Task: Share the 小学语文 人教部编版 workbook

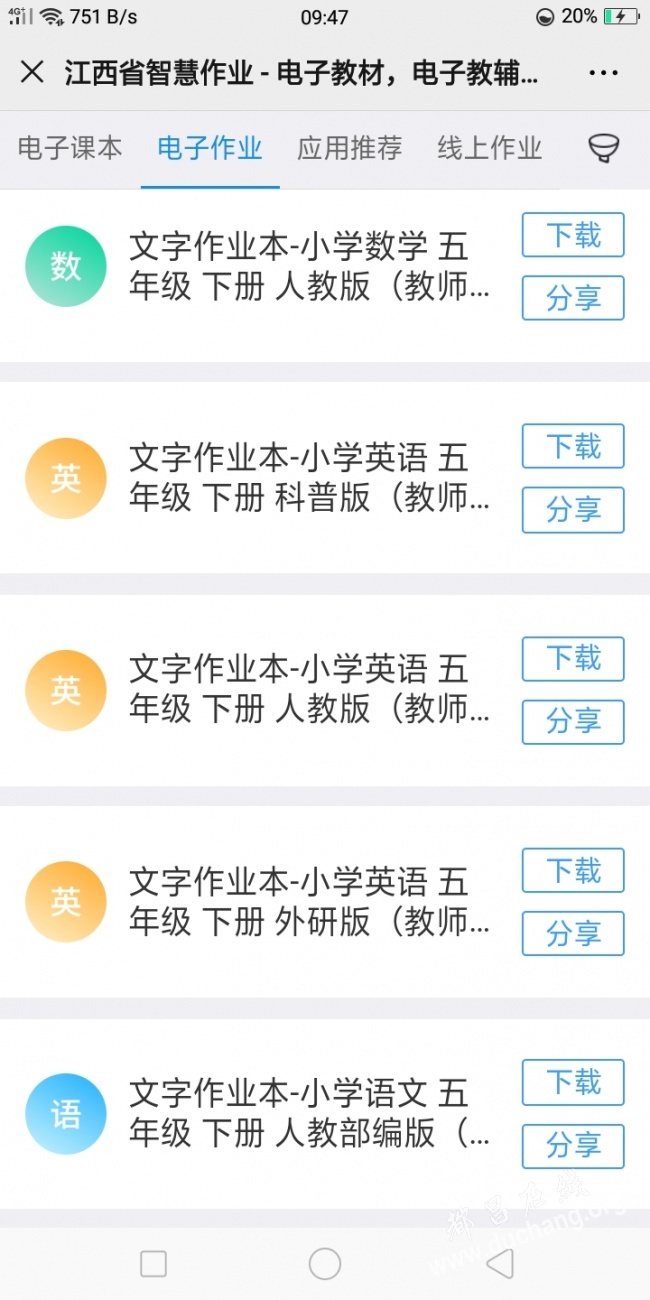Action: click(x=573, y=1146)
